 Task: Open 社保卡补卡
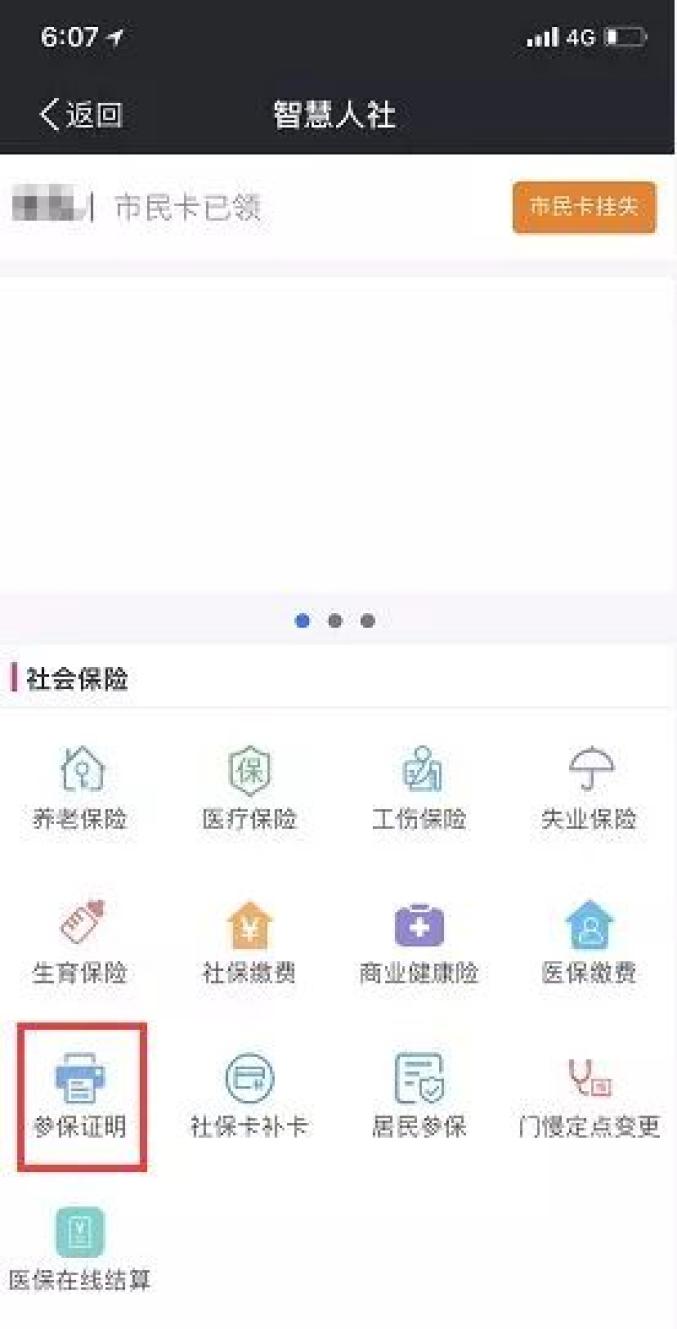(x=250, y=1096)
